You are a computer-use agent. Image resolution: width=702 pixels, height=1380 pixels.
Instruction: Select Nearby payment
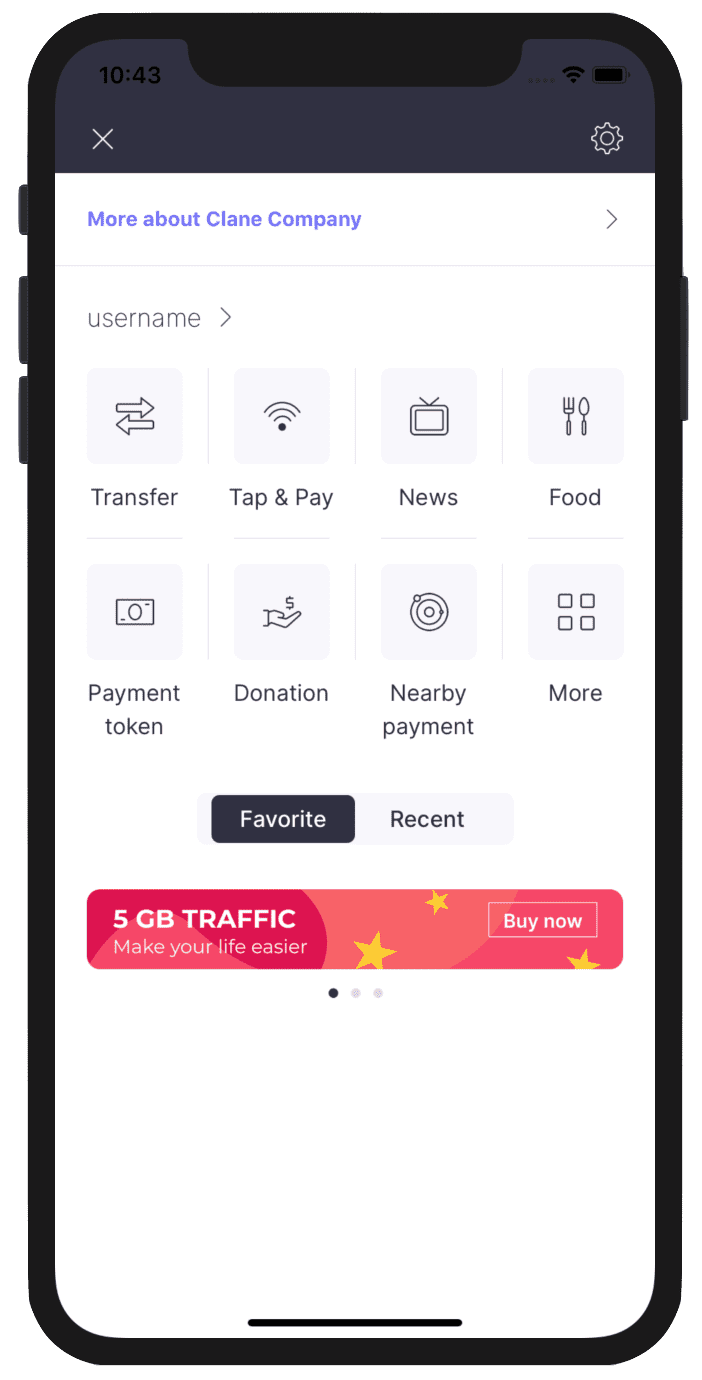point(429,613)
